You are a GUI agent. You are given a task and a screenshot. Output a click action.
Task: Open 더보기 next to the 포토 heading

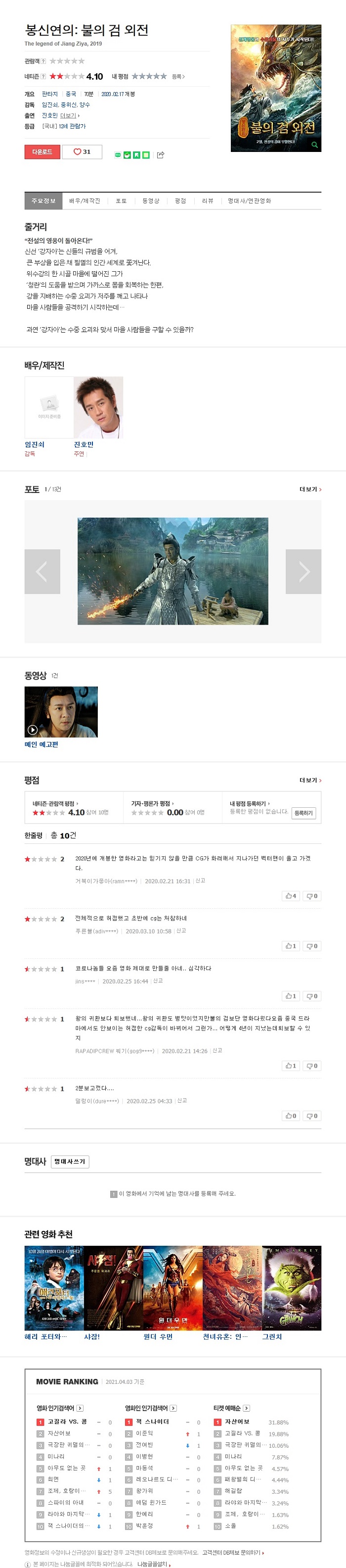pyautogui.click(x=310, y=490)
